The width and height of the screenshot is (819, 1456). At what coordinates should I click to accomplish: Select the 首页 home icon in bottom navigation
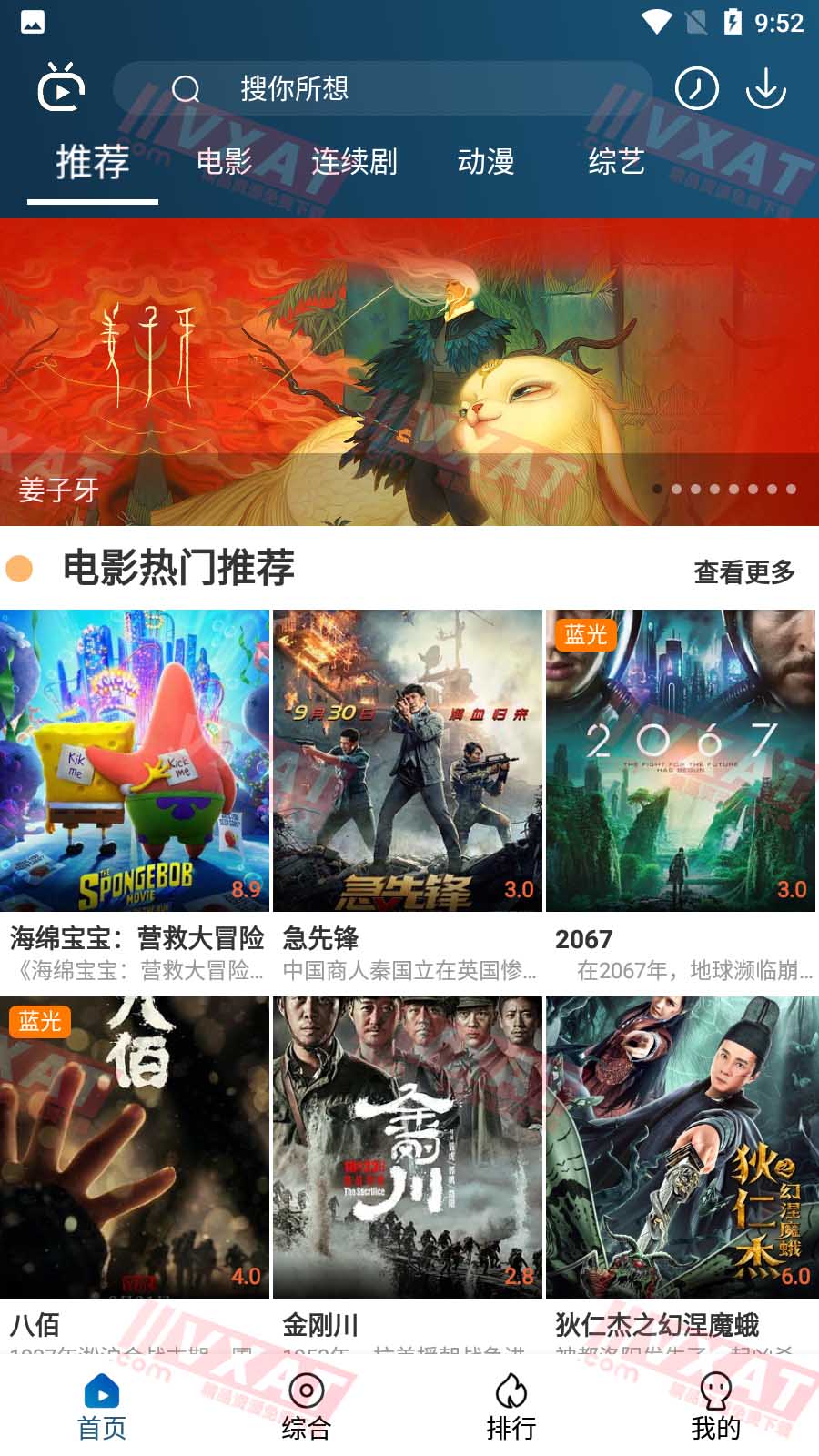click(x=102, y=1392)
